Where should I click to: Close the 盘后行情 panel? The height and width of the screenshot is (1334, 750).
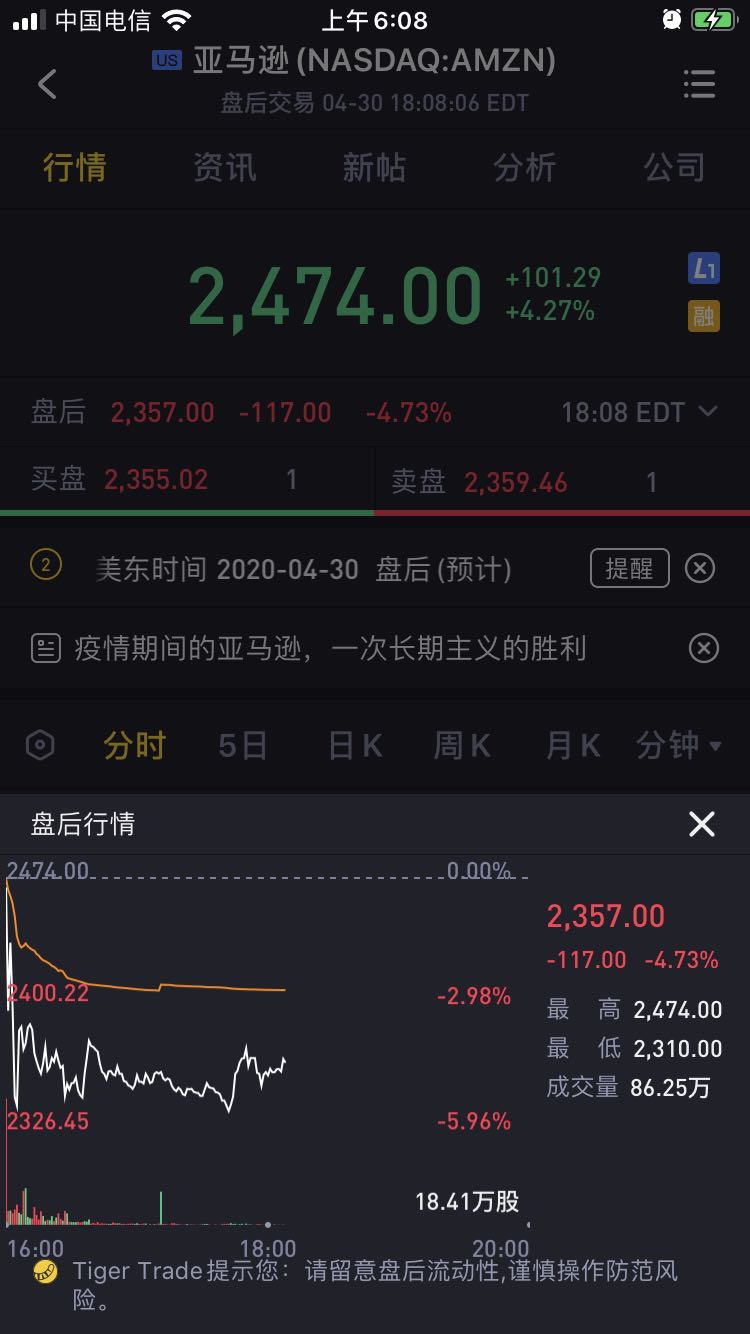[702, 824]
